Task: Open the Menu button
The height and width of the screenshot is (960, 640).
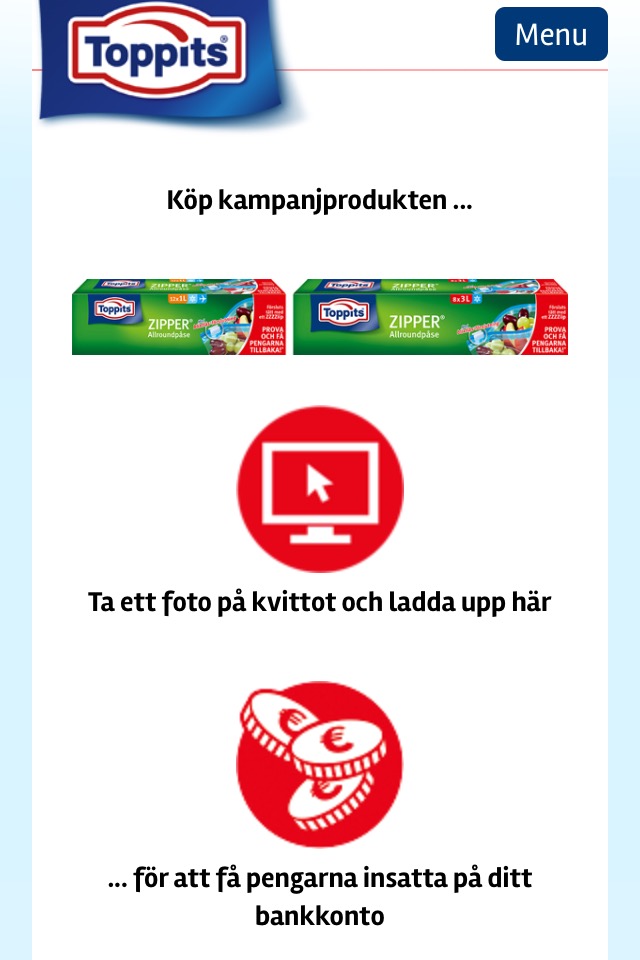Action: coord(551,34)
